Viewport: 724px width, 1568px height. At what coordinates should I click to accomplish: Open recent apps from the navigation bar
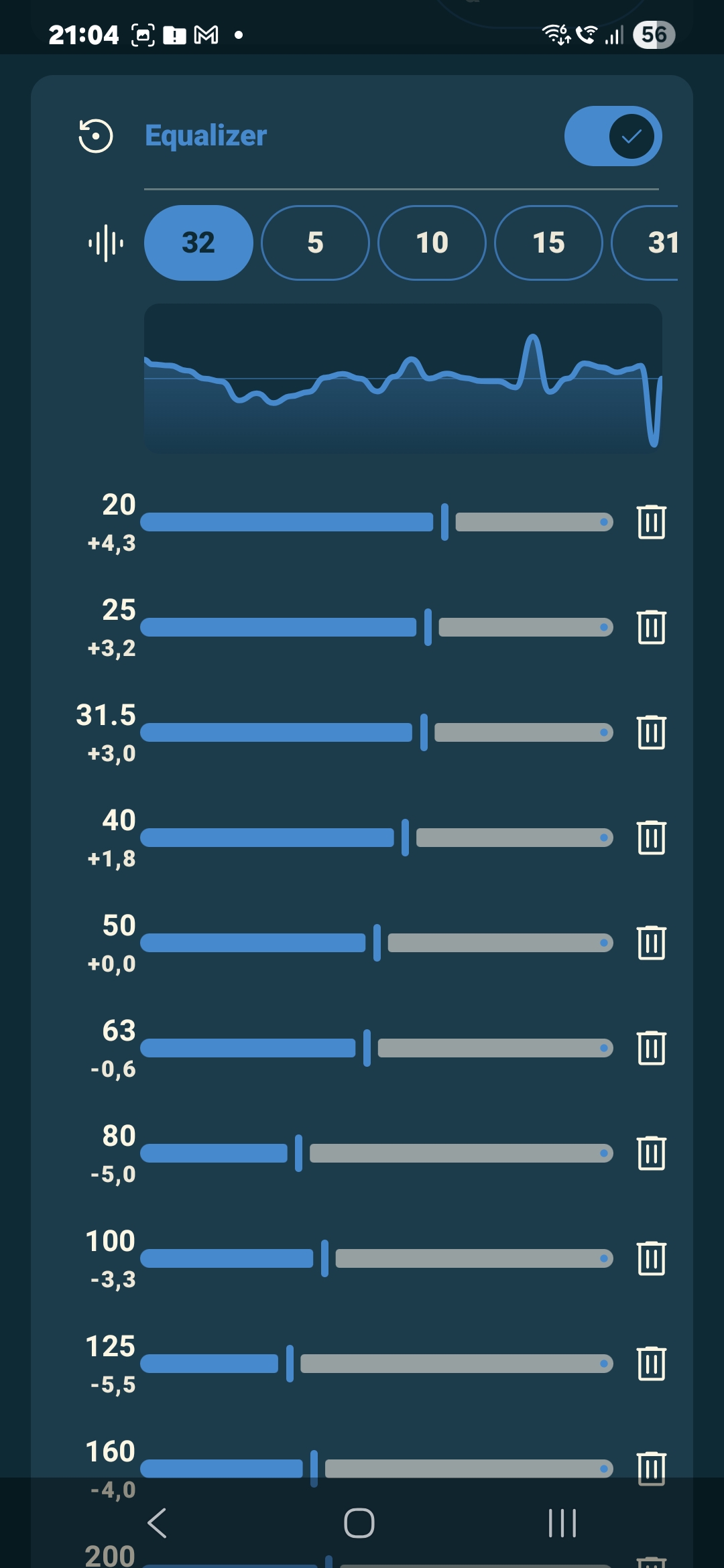[x=562, y=1523]
